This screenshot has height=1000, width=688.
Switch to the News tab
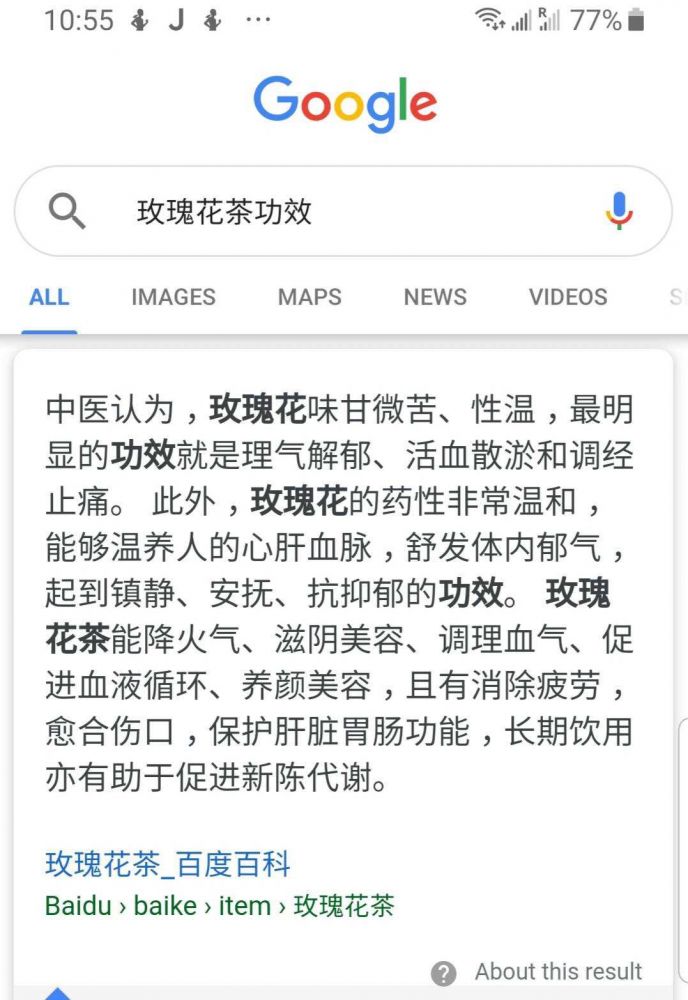pyautogui.click(x=435, y=297)
